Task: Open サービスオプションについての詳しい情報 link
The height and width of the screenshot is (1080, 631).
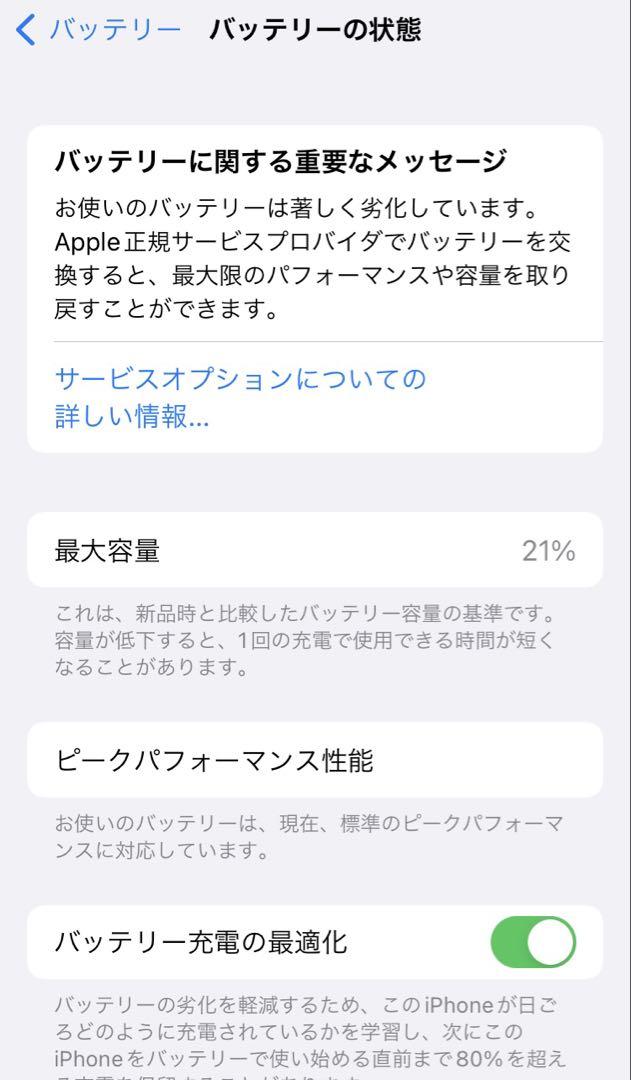Action: [240, 397]
